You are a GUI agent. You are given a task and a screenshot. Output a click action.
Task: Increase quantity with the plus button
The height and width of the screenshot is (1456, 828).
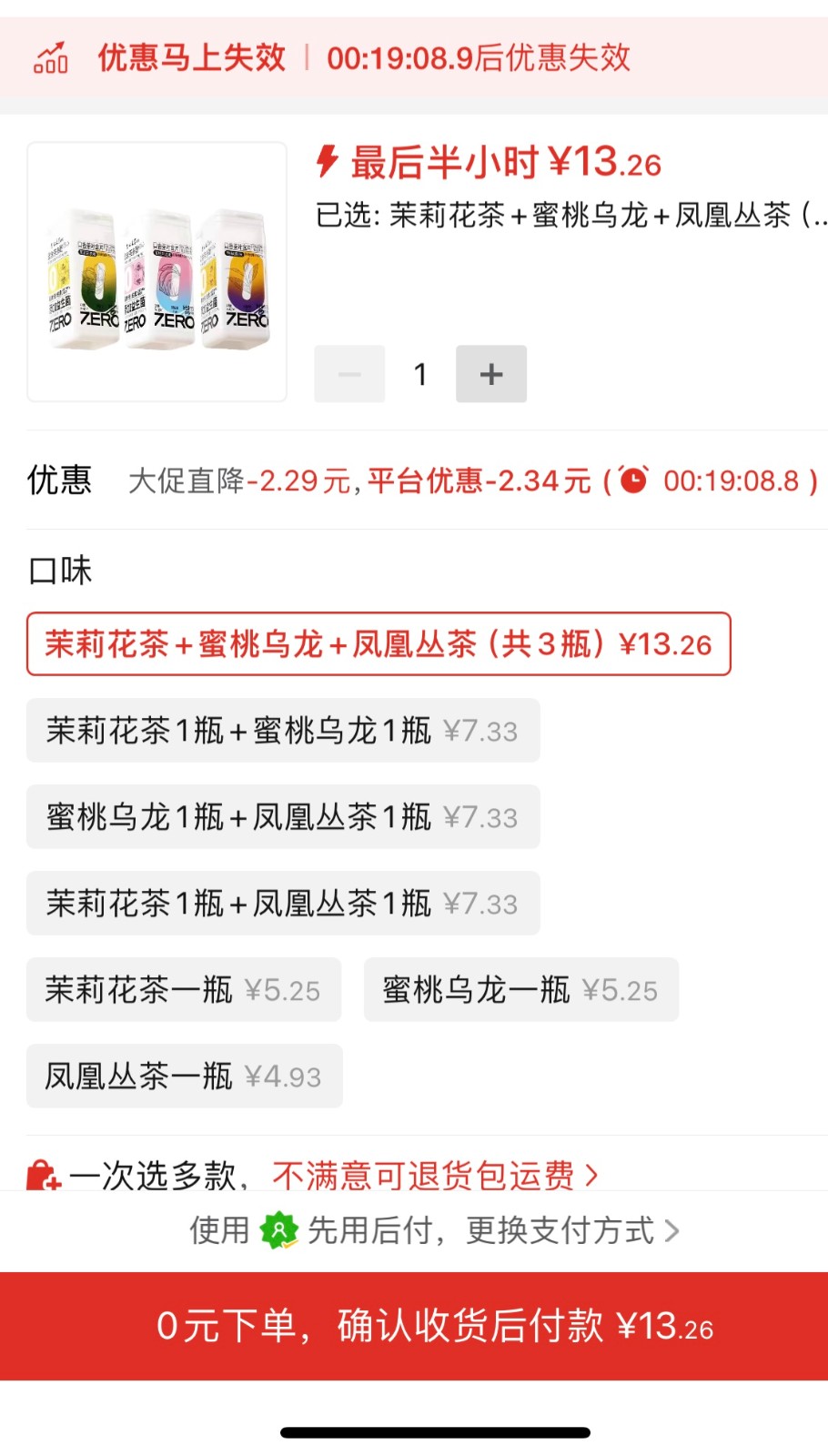(x=490, y=374)
